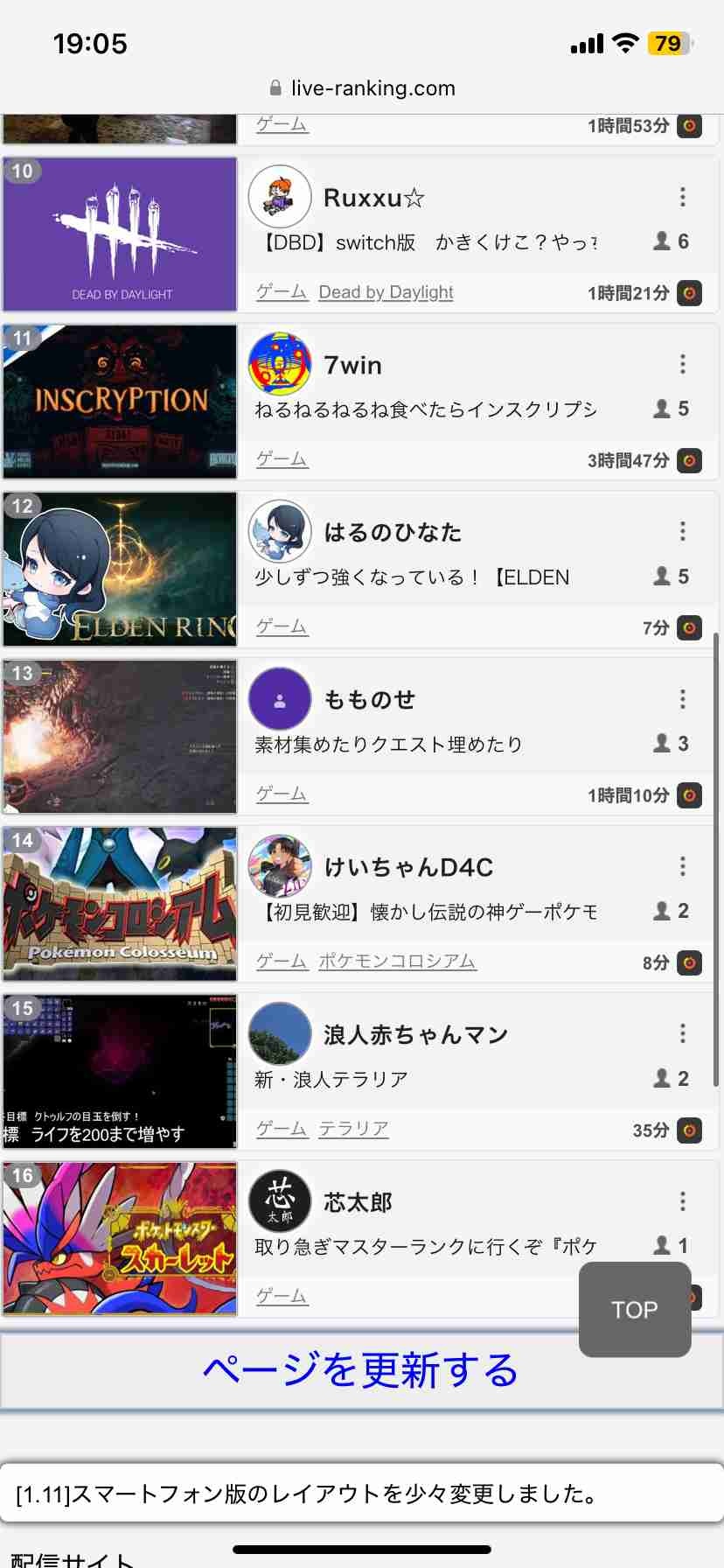Screen dimensions: 724x1568
Task: Open 芯太郎's Pokémon Scarlet stream thumbnail
Action: click(x=120, y=1239)
